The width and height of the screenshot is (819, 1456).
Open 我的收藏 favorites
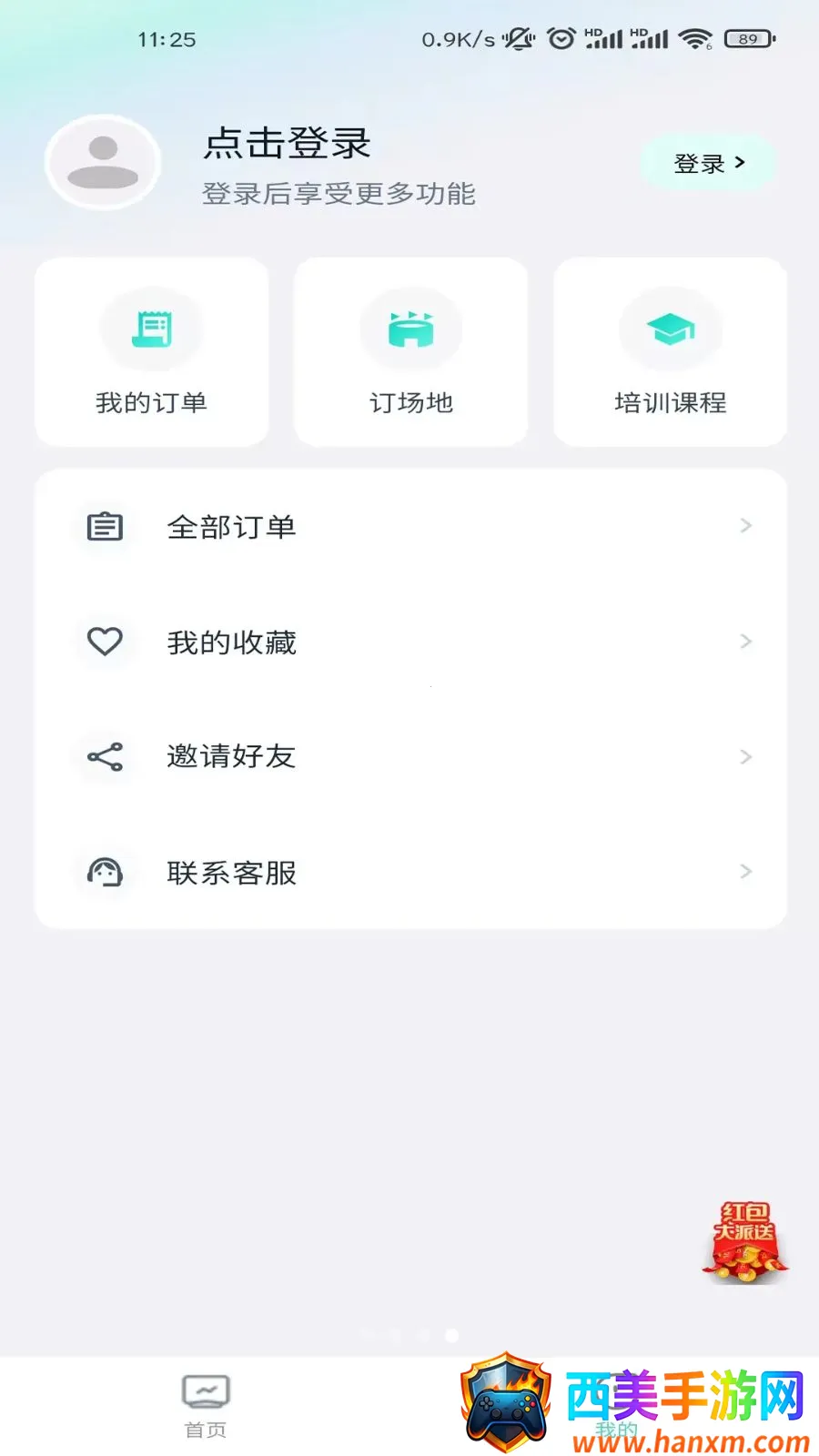click(410, 642)
